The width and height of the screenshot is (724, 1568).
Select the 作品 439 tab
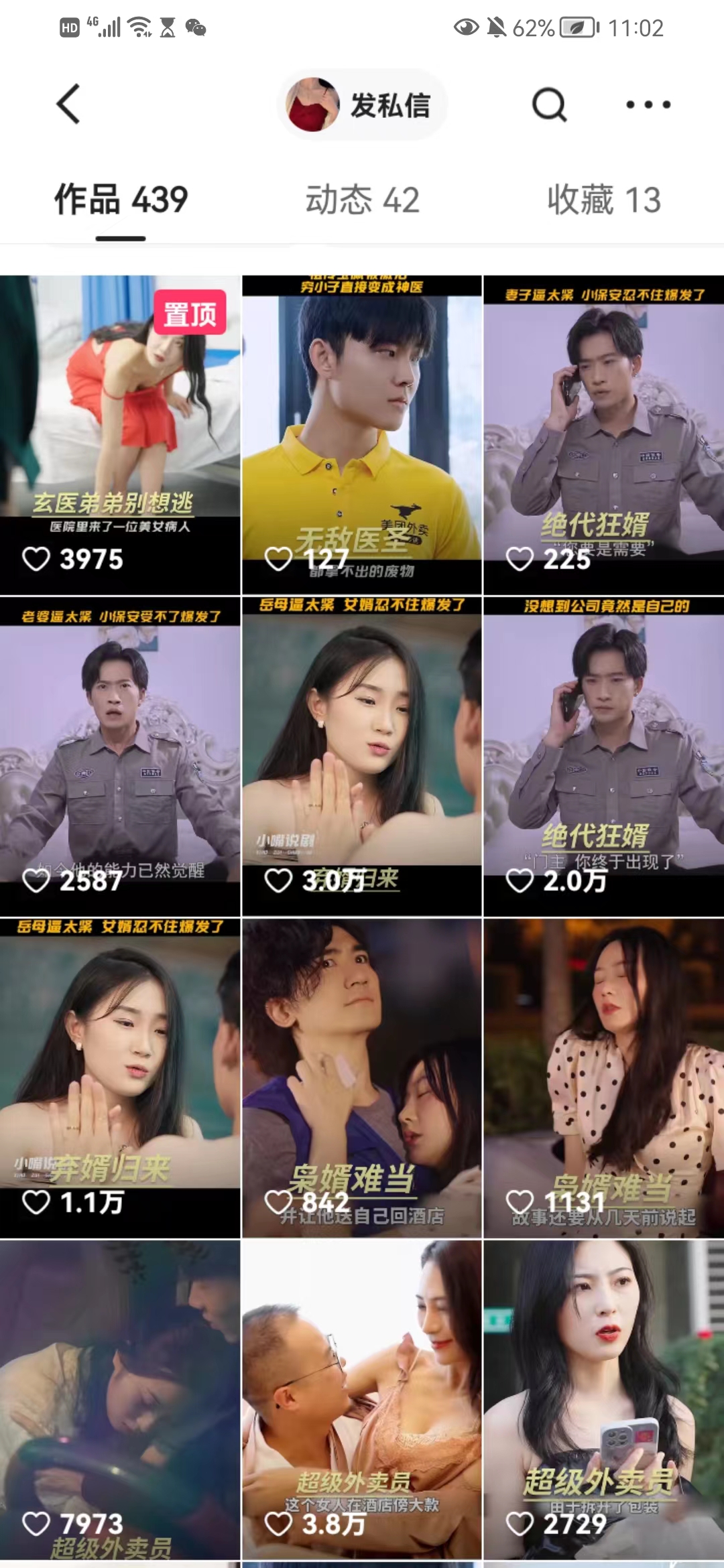click(x=121, y=200)
